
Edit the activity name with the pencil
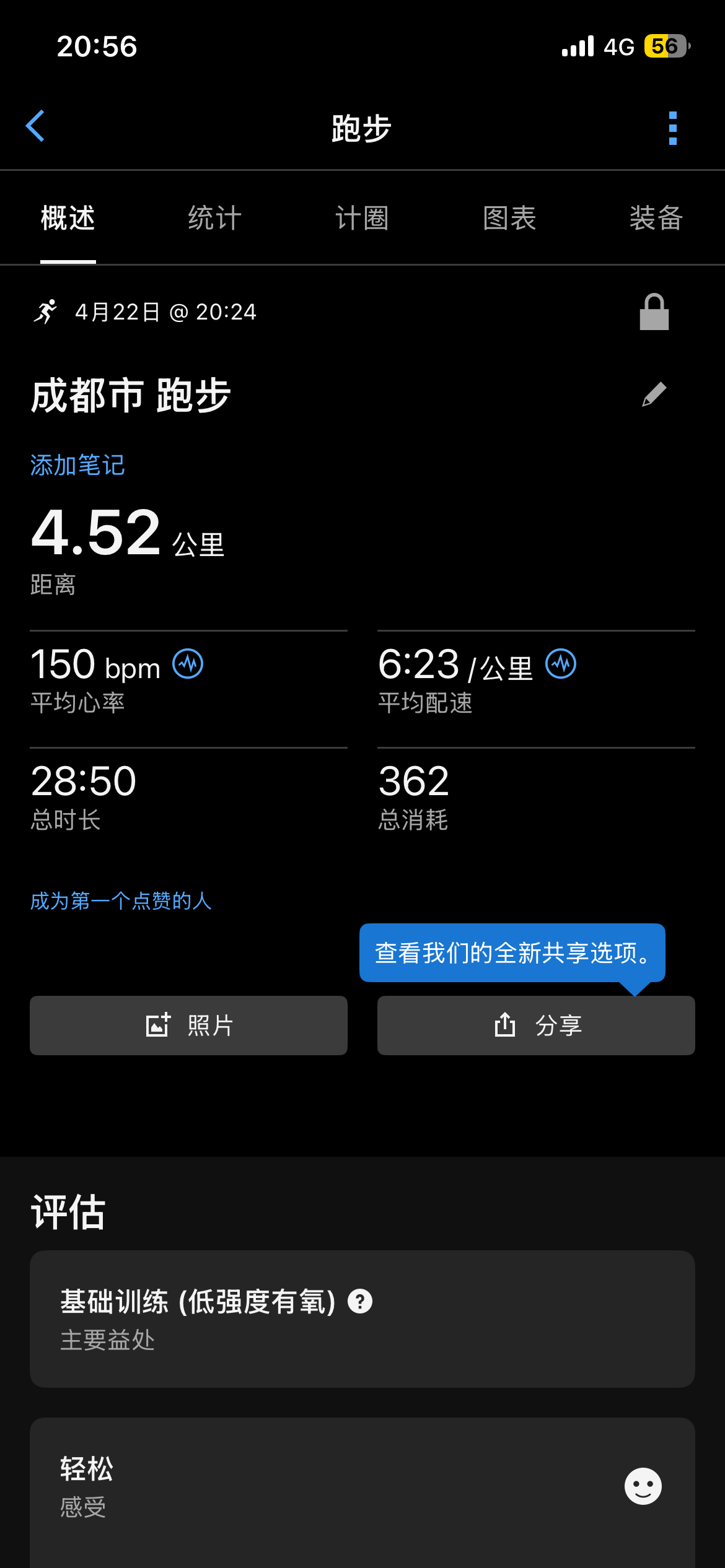click(654, 394)
